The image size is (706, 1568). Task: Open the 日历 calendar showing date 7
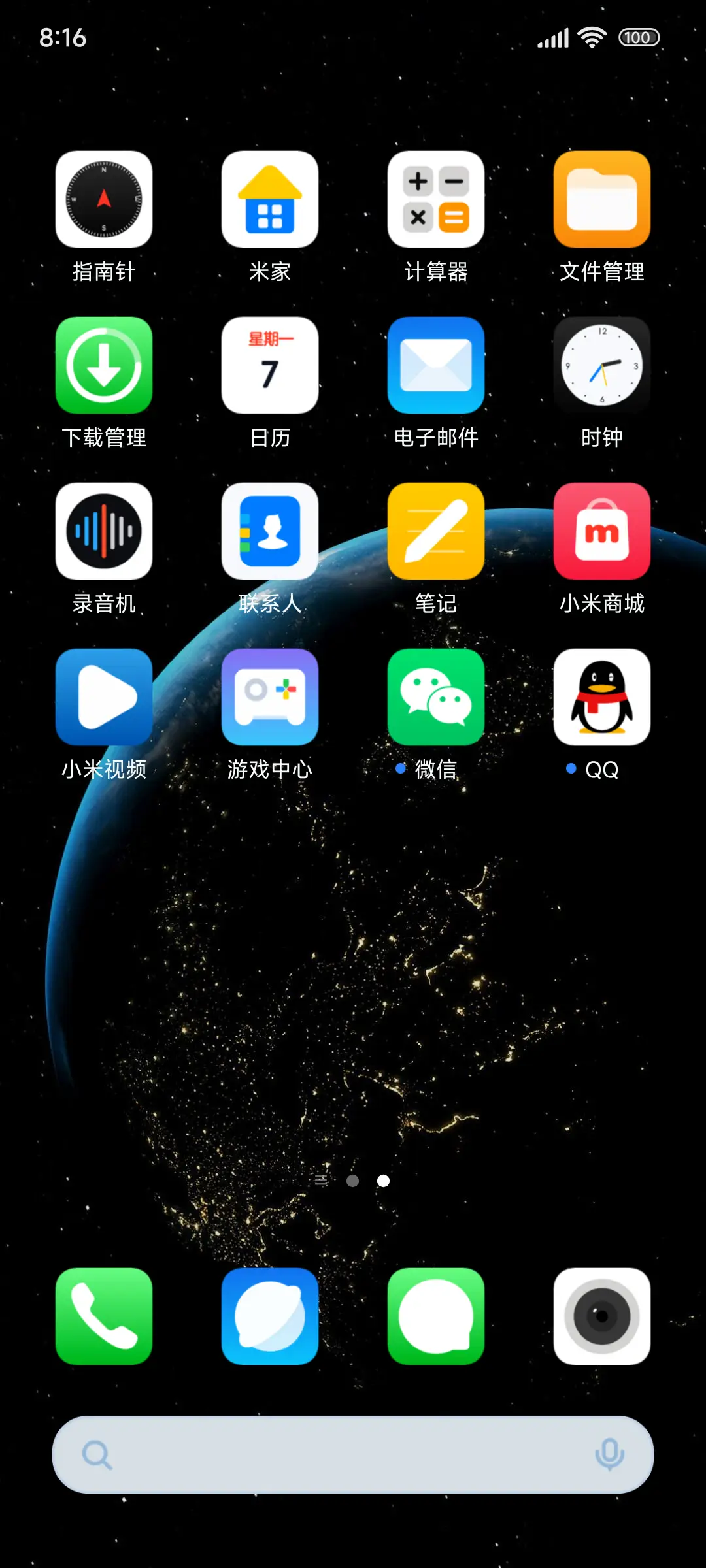click(270, 366)
